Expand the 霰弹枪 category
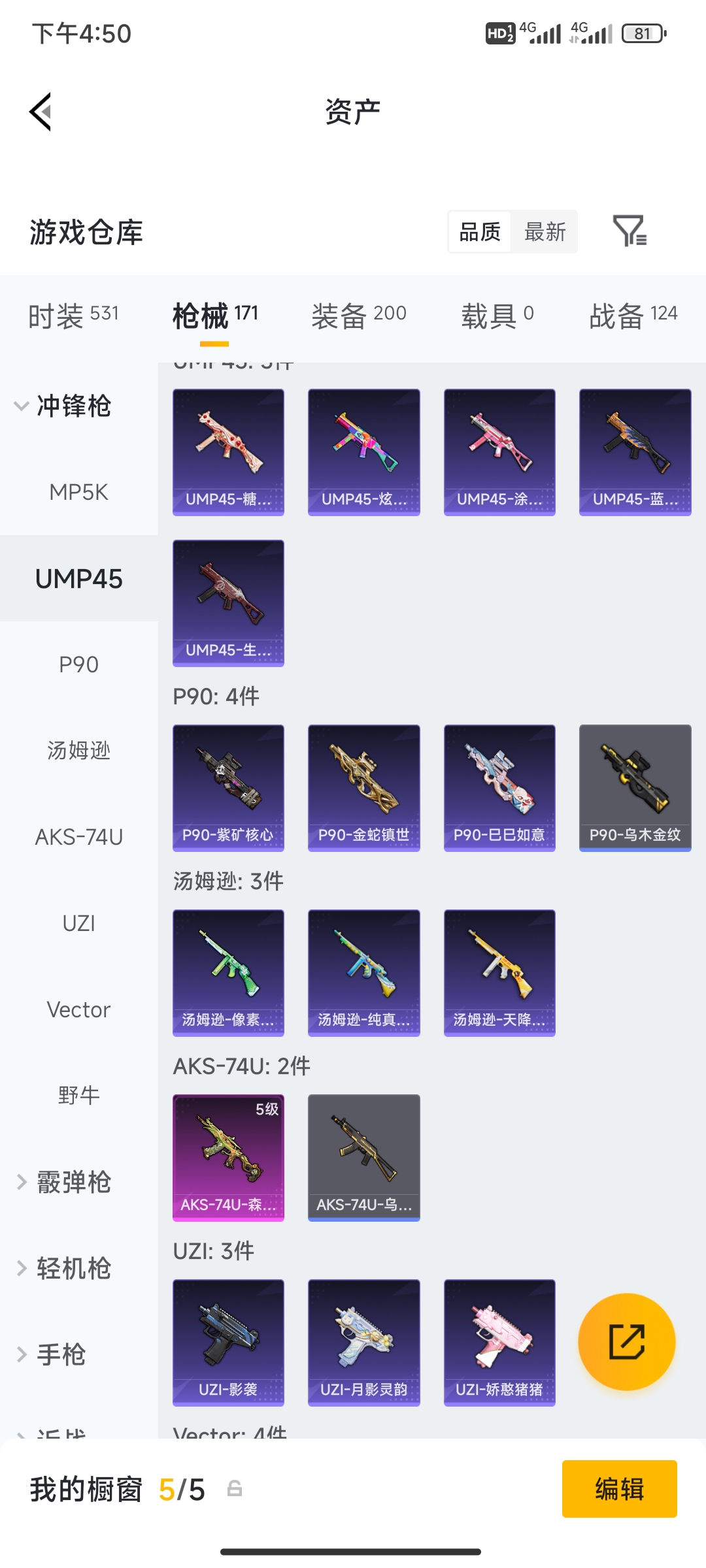Image resolution: width=706 pixels, height=1568 pixels. (x=63, y=1182)
